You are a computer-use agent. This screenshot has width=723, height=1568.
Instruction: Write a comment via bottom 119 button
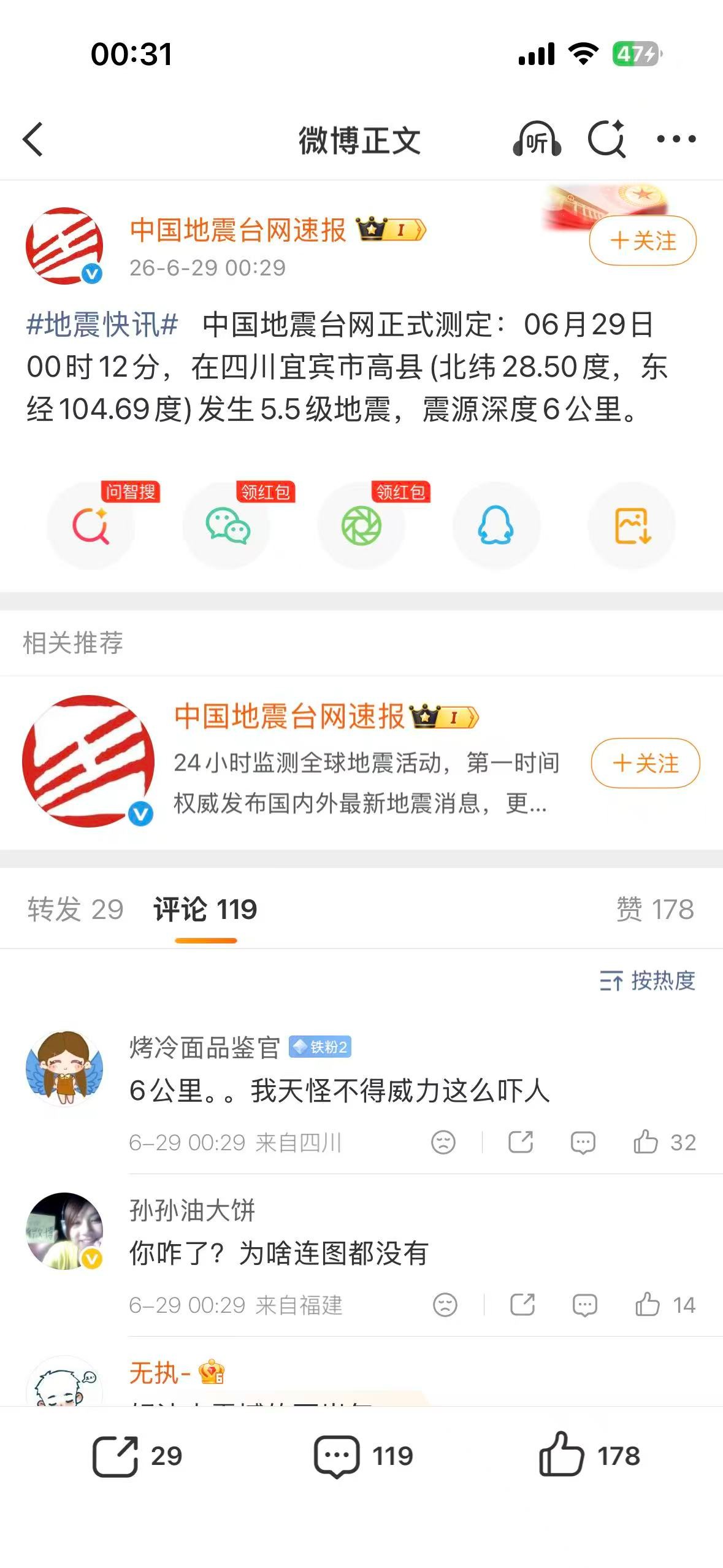(363, 1456)
